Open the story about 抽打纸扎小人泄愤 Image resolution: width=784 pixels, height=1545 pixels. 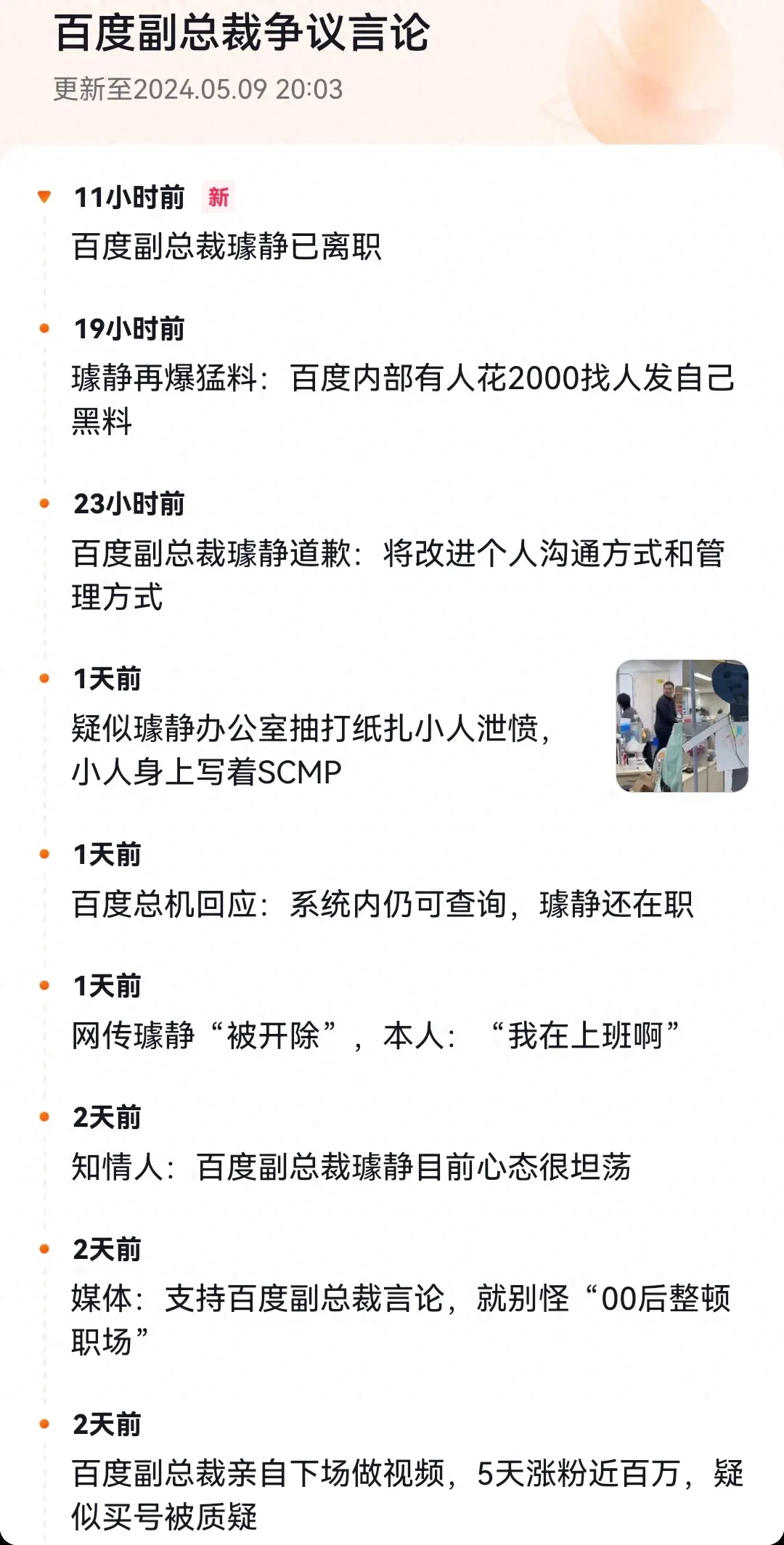[x=312, y=749]
